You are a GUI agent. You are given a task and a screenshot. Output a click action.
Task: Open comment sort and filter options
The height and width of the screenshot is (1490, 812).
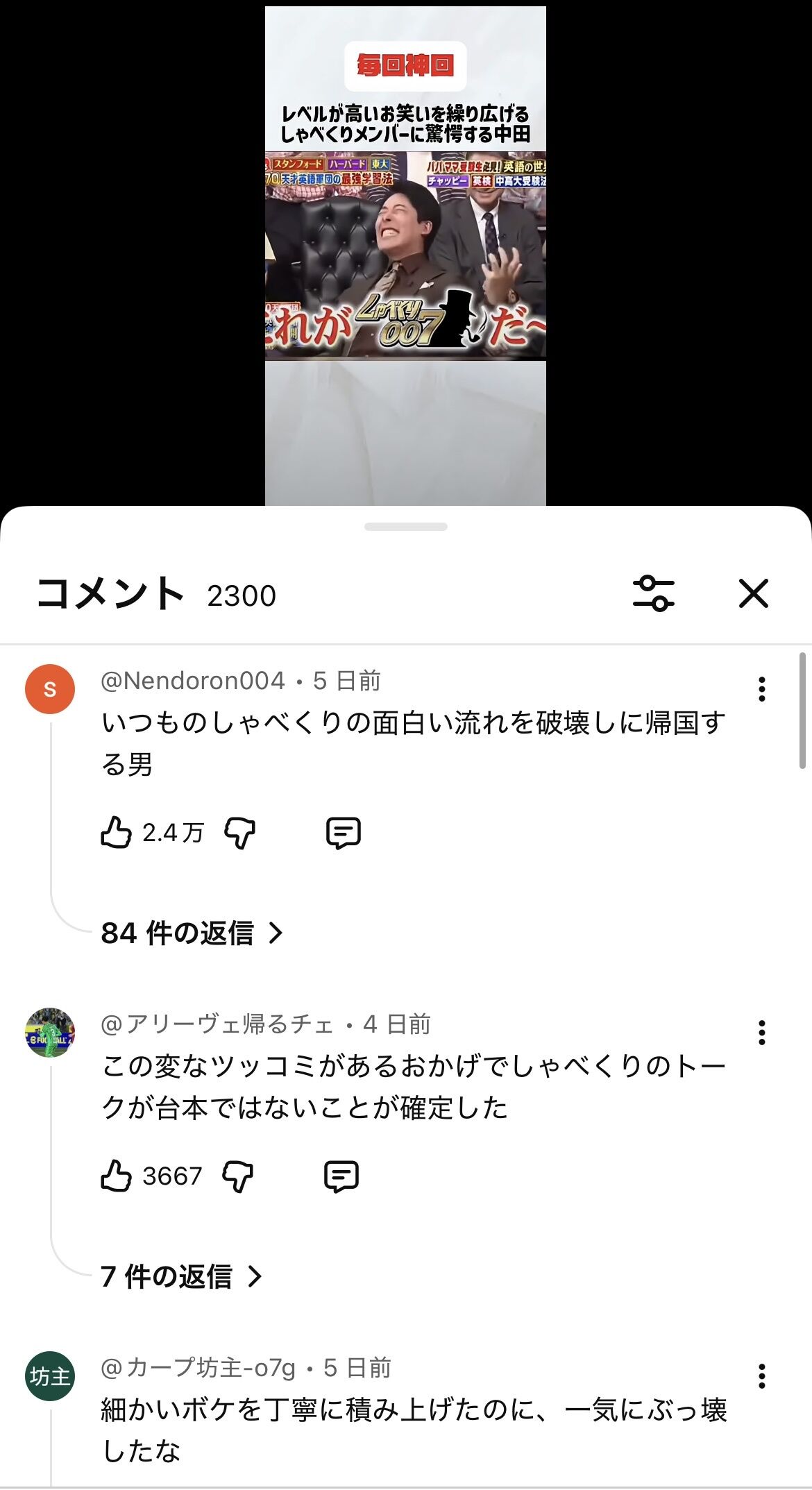[654, 593]
